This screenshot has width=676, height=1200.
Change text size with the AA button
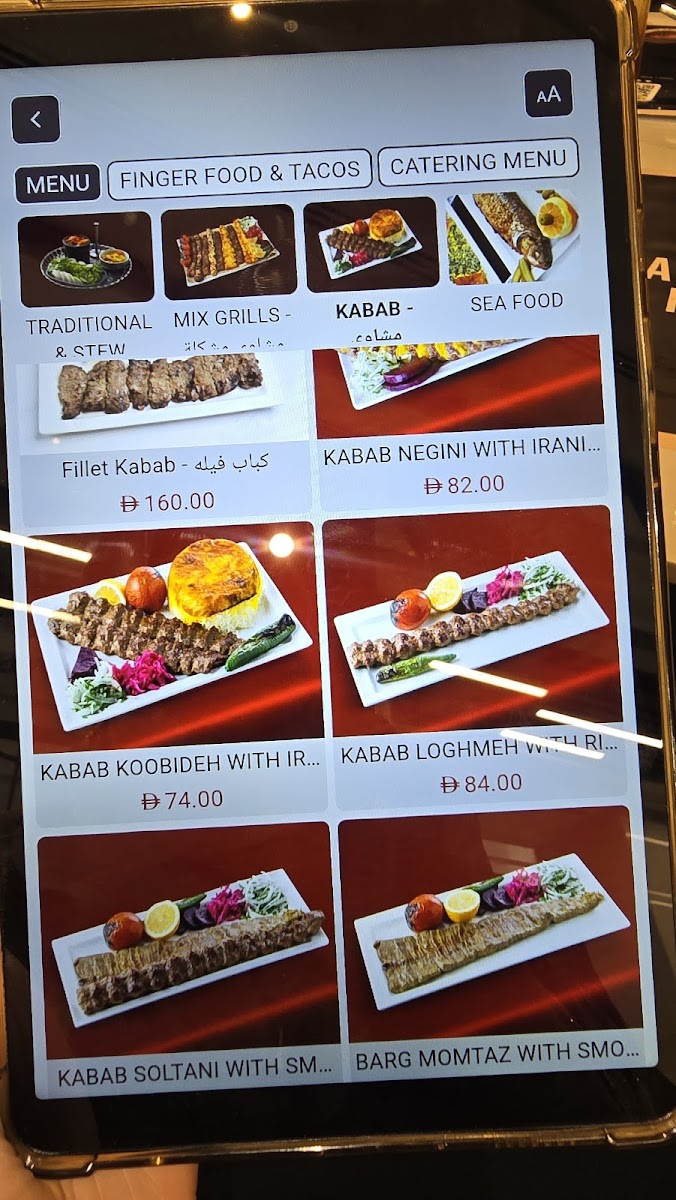548,94
